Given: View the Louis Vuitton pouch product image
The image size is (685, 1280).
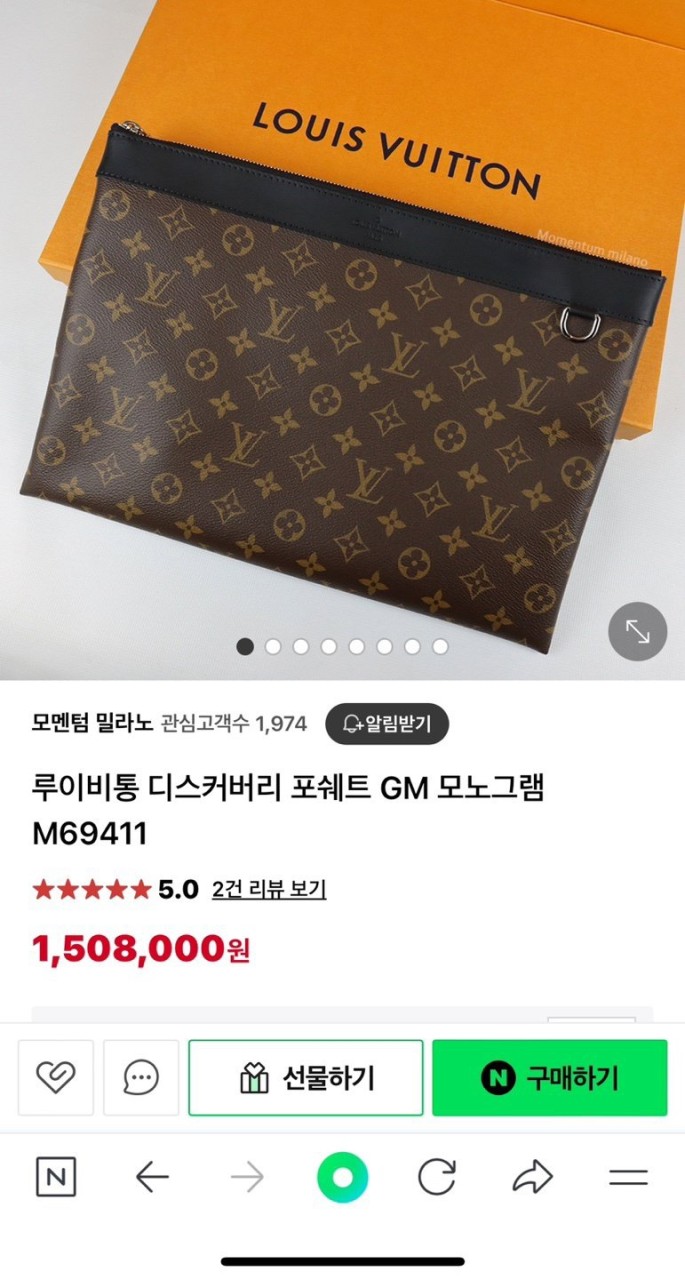Looking at the screenshot, I should click(342, 400).
